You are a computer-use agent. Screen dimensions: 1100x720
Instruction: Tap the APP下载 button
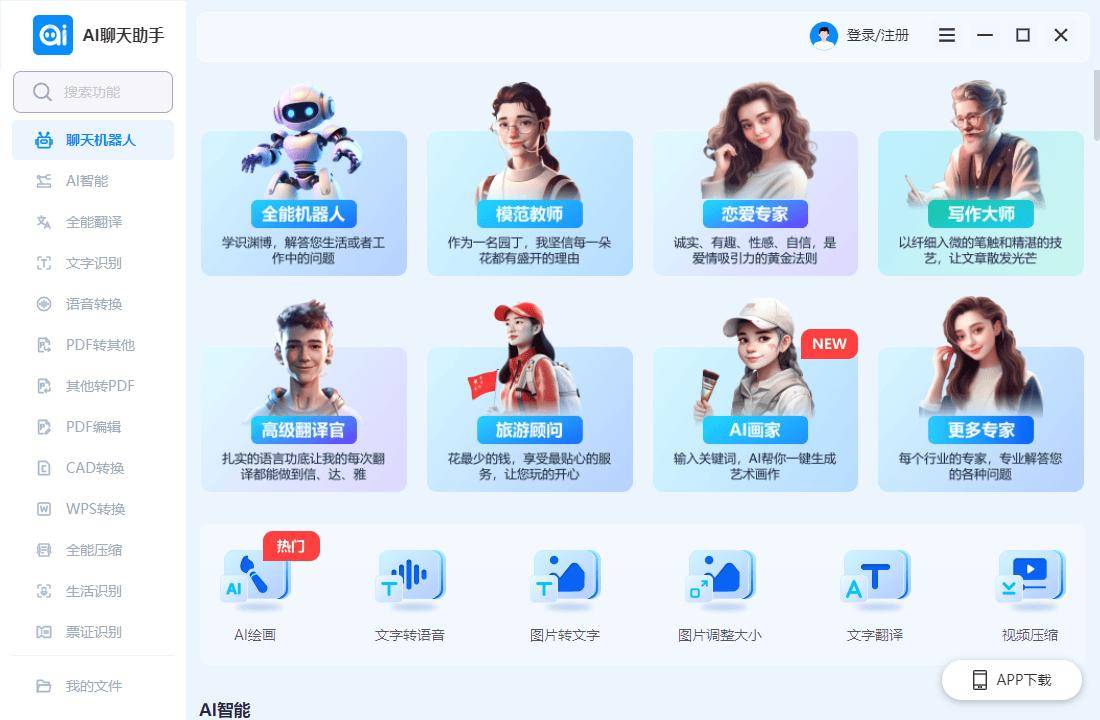pyautogui.click(x=1011, y=680)
